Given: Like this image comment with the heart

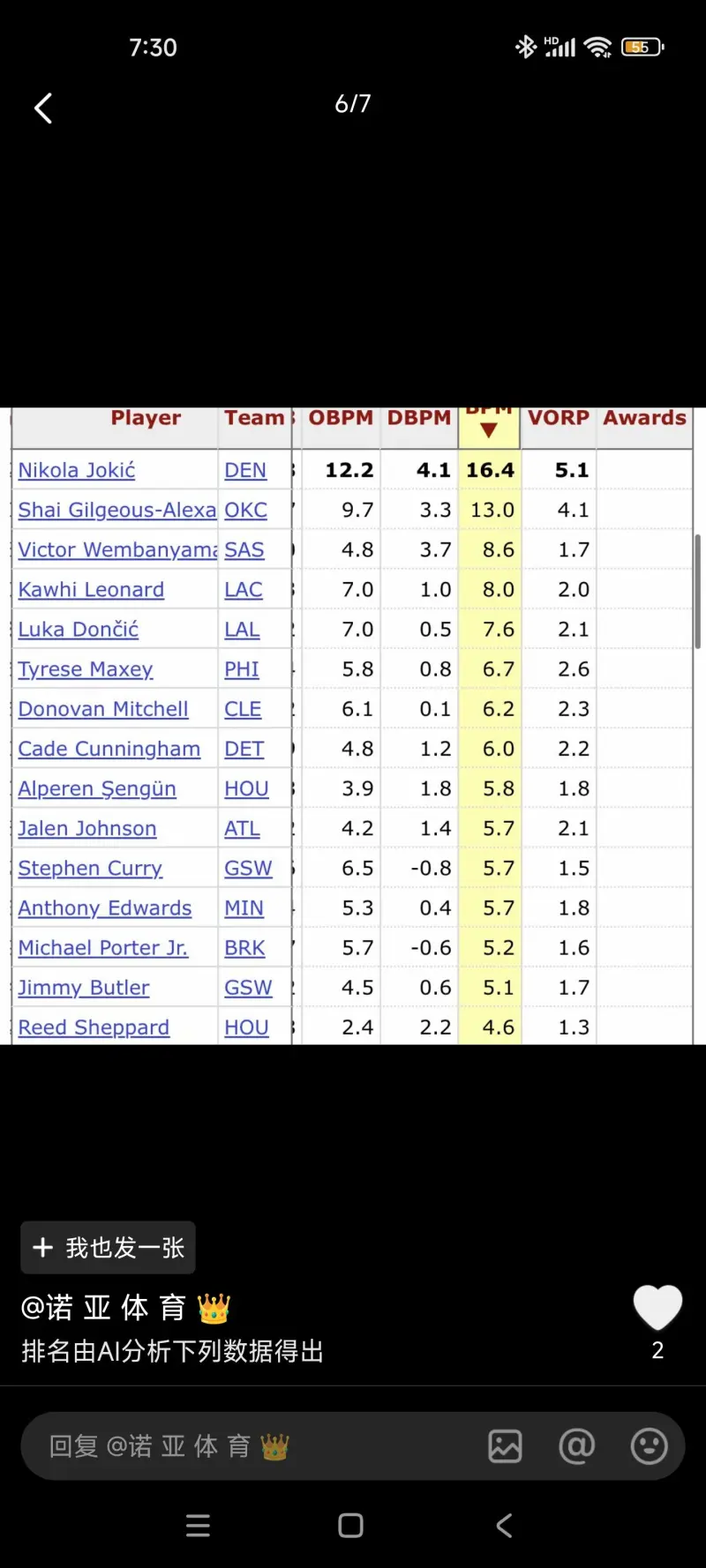Looking at the screenshot, I should [657, 1309].
